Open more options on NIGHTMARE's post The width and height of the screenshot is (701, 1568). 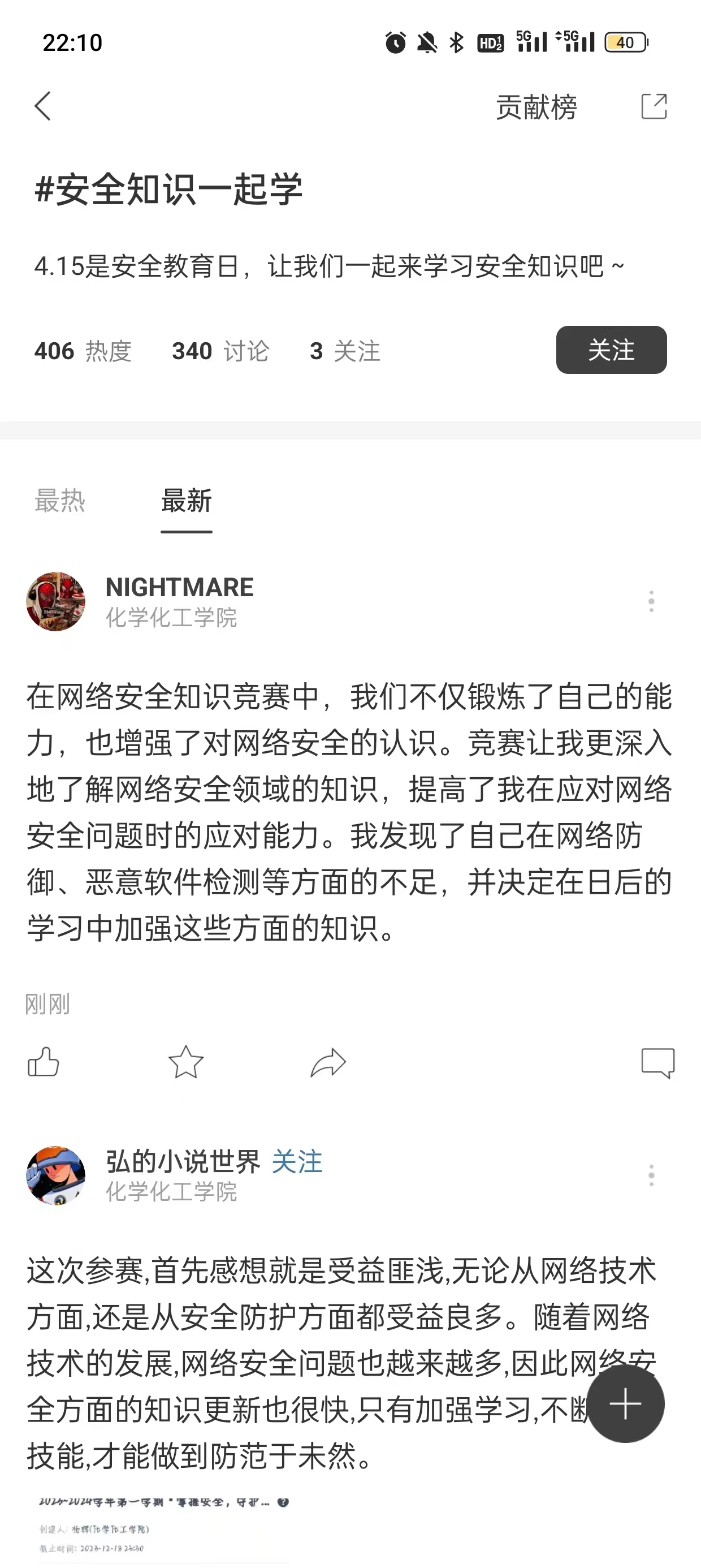(x=651, y=601)
